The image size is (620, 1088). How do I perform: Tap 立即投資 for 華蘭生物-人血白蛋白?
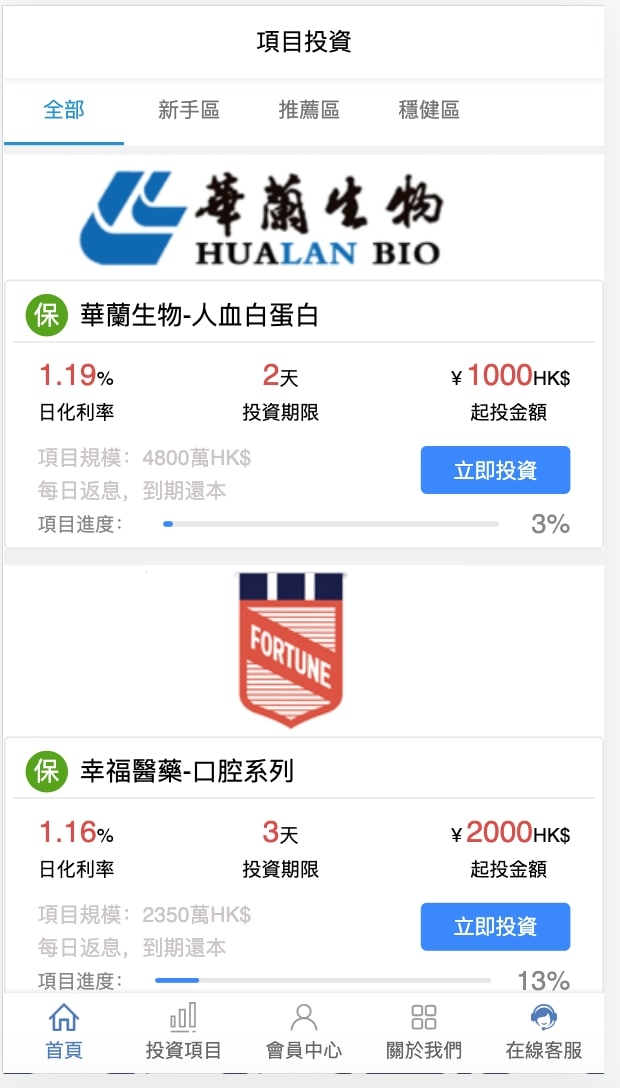point(495,470)
